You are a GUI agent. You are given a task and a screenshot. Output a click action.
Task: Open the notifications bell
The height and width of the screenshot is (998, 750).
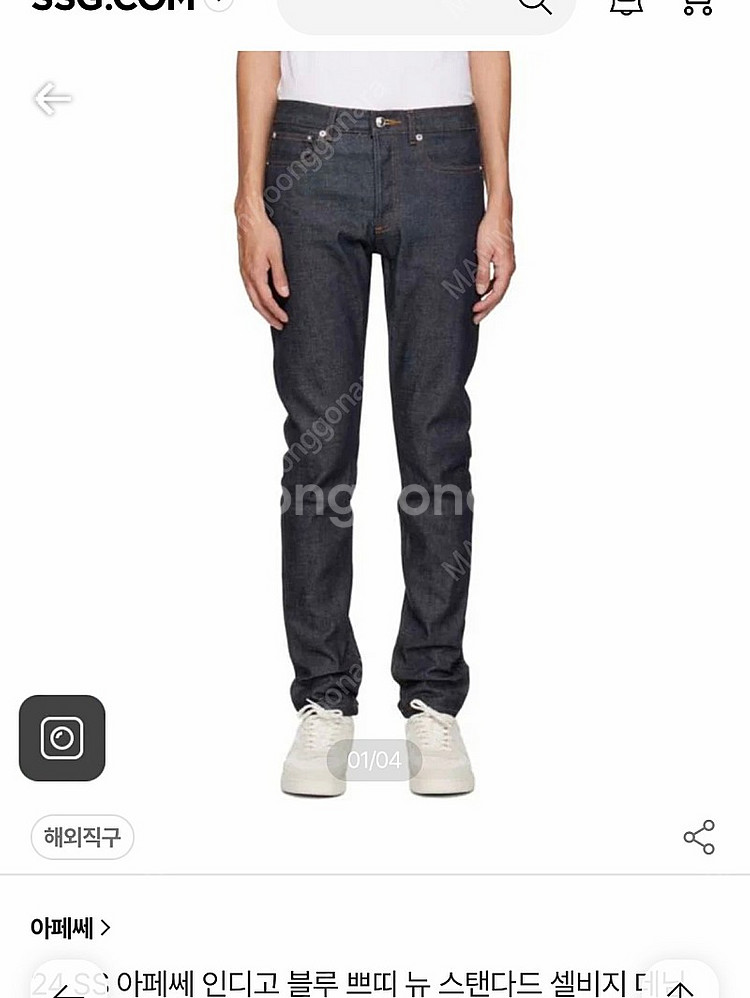coord(626,6)
